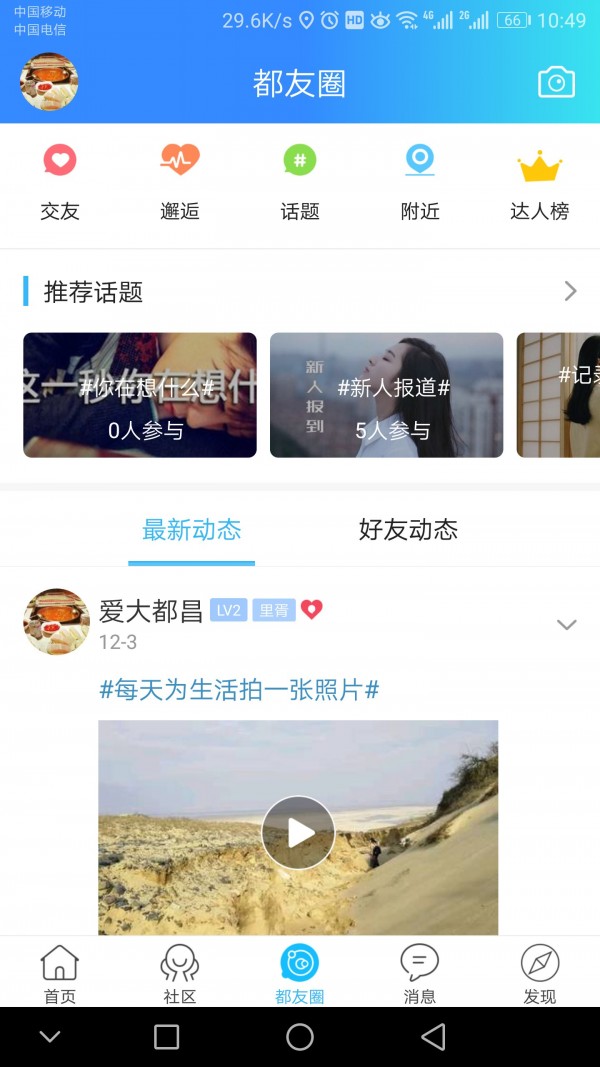
Task: Expand 推荐话题 with the arrow
Action: coord(570,291)
